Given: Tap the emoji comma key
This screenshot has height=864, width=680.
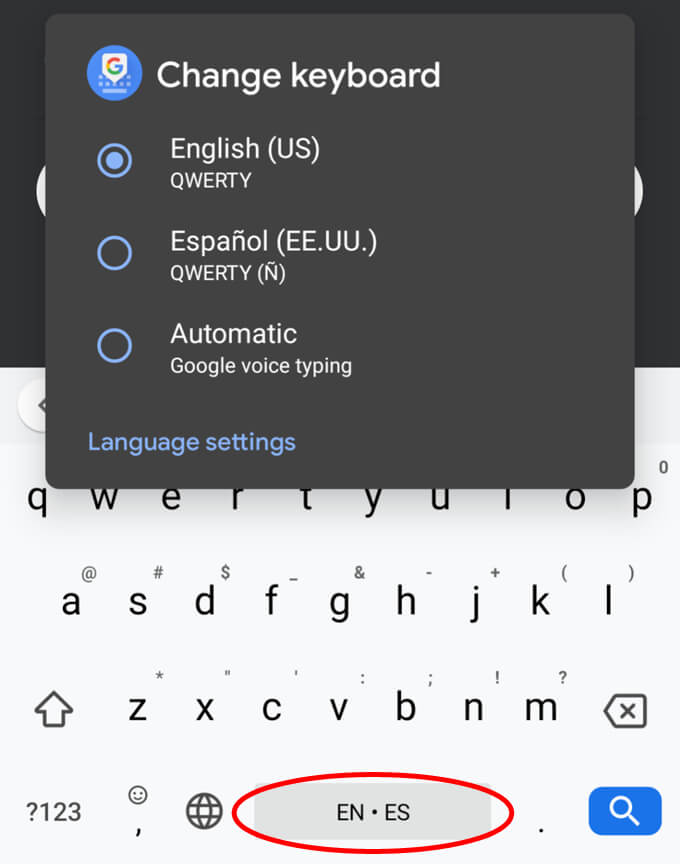Looking at the screenshot, I should point(138,812).
